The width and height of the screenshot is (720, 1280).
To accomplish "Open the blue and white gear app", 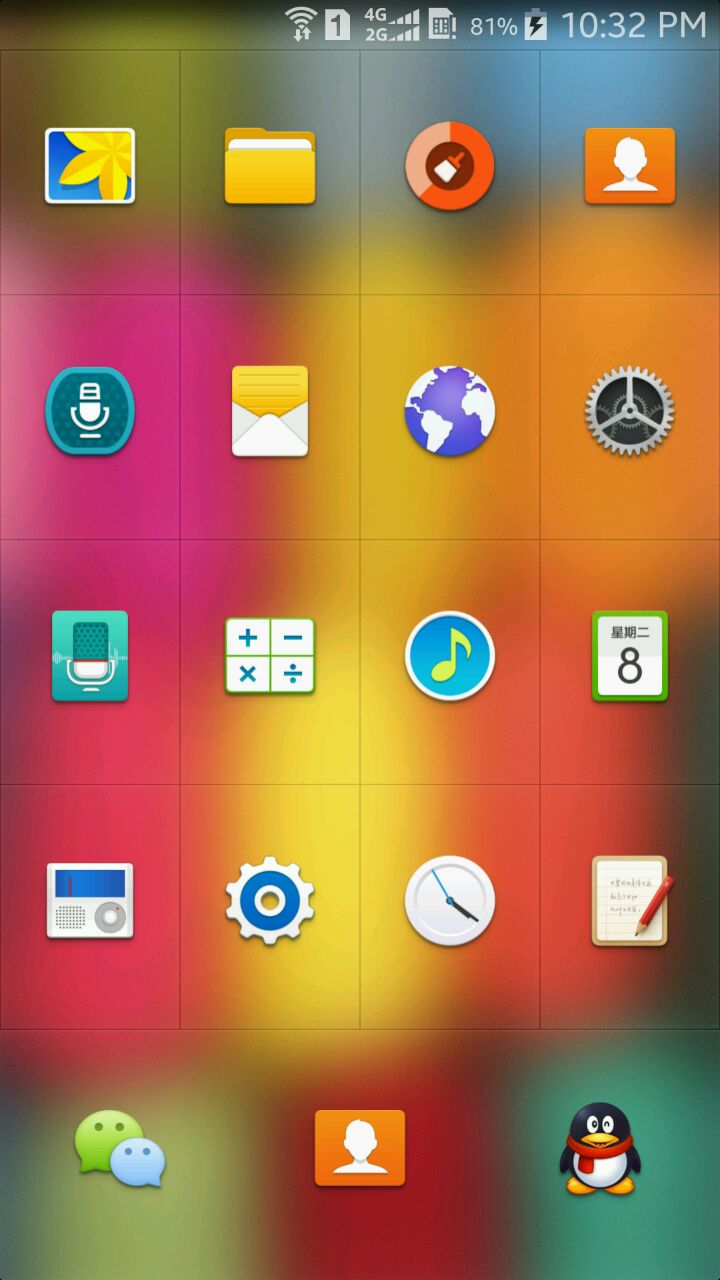I will pyautogui.click(x=270, y=900).
